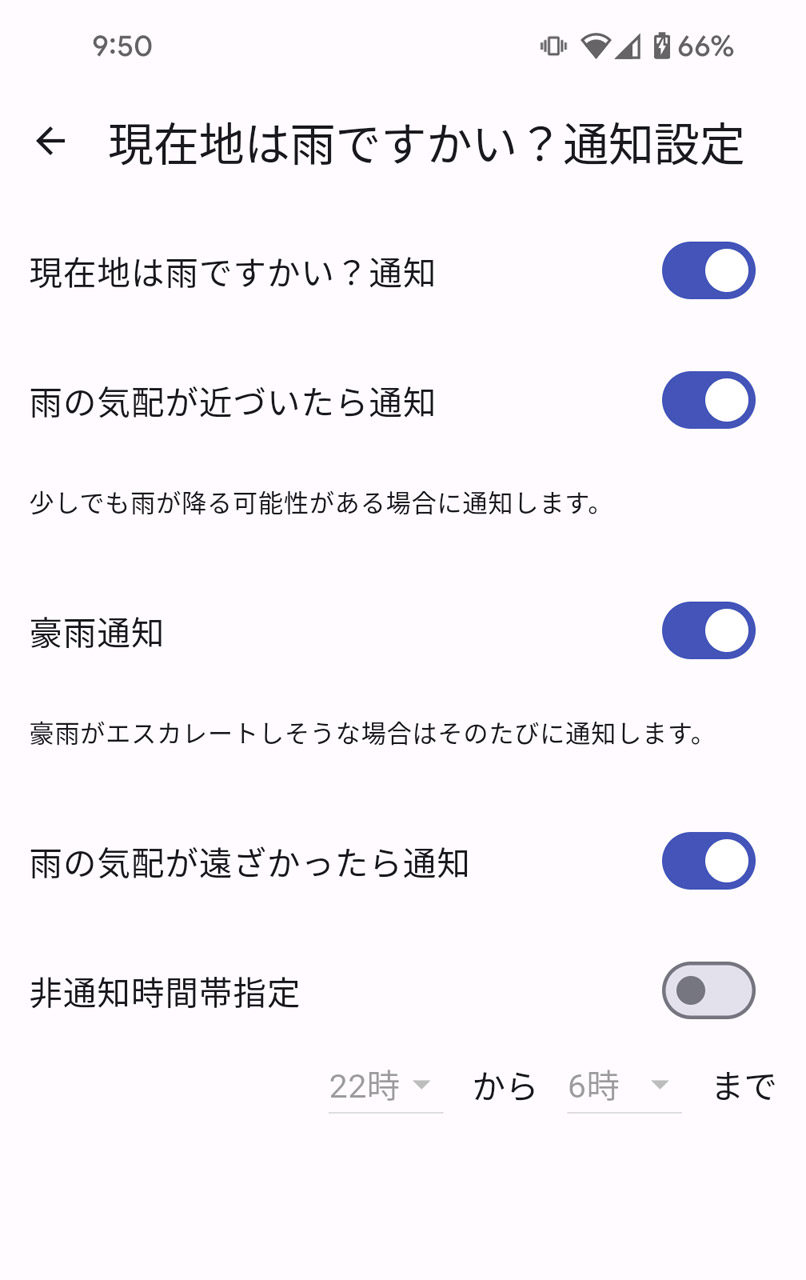Tap the vibrate mode icon in status bar
The height and width of the screenshot is (1280, 806).
click(x=553, y=45)
